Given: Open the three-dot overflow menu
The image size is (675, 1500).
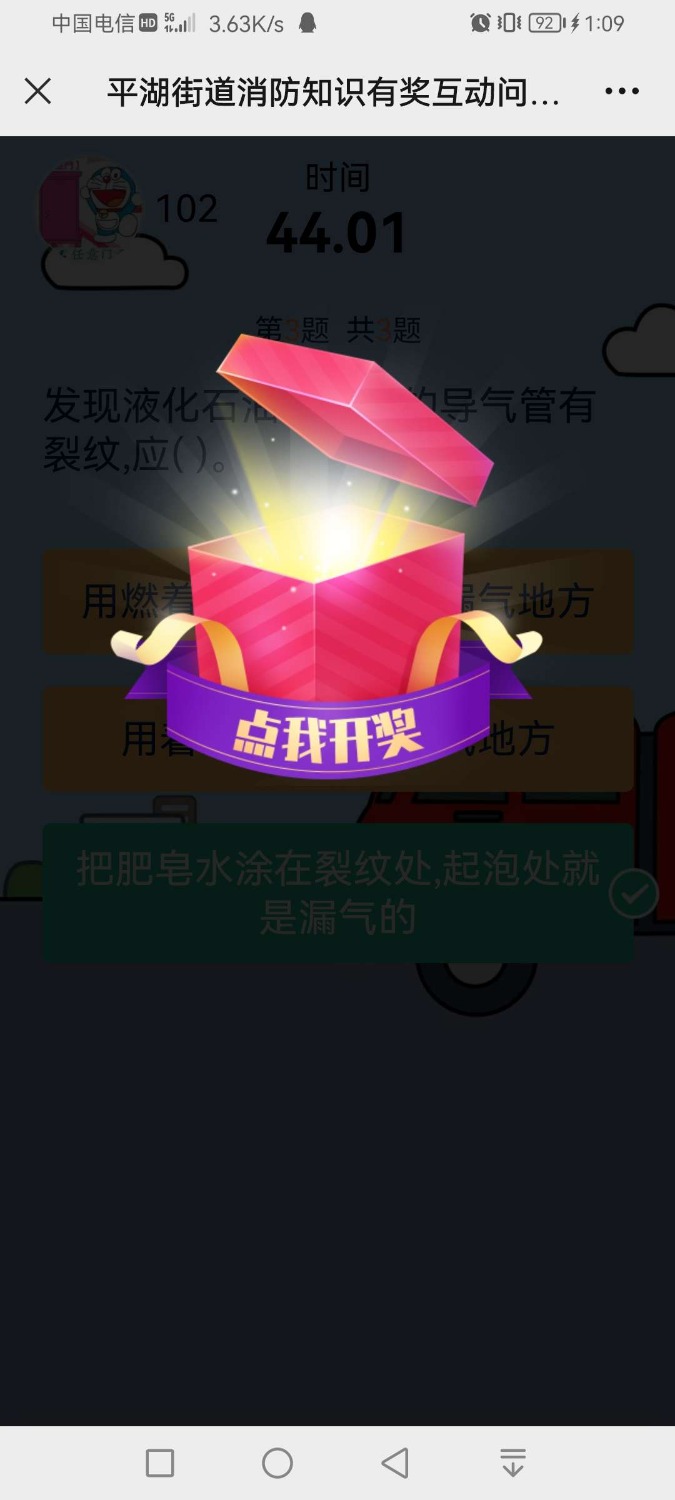Looking at the screenshot, I should coord(621,91).
